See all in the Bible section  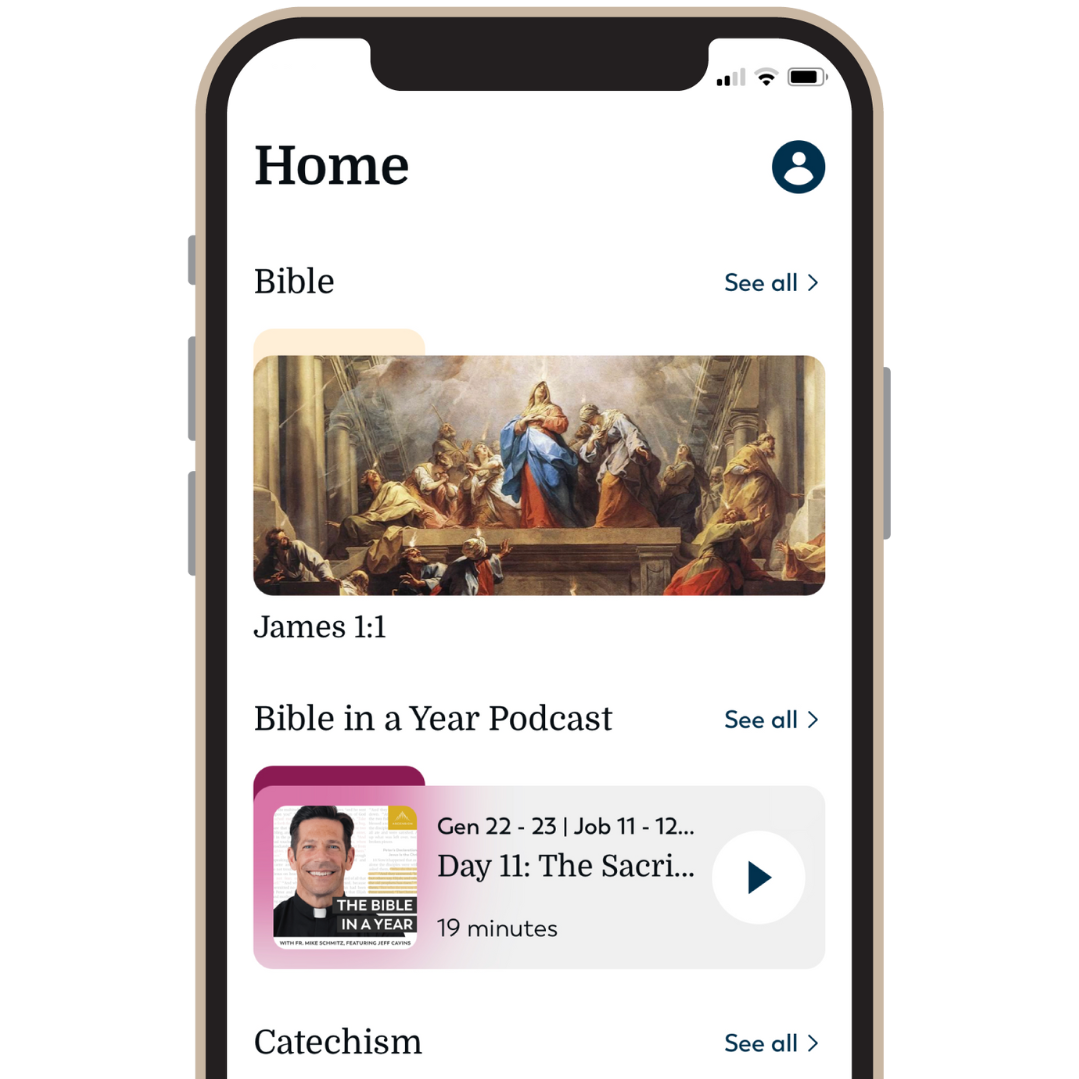click(771, 283)
